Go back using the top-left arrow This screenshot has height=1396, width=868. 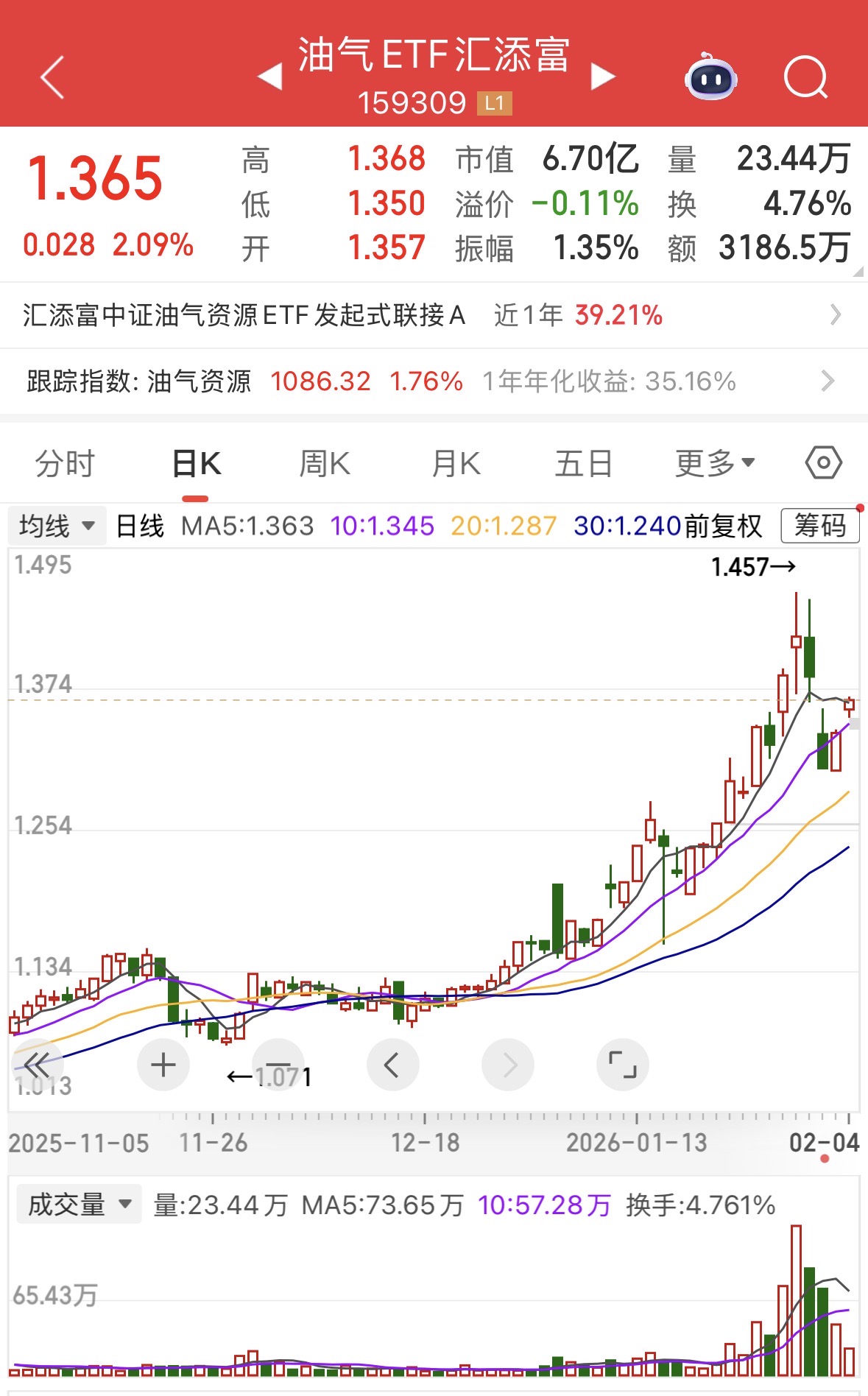tap(52, 77)
